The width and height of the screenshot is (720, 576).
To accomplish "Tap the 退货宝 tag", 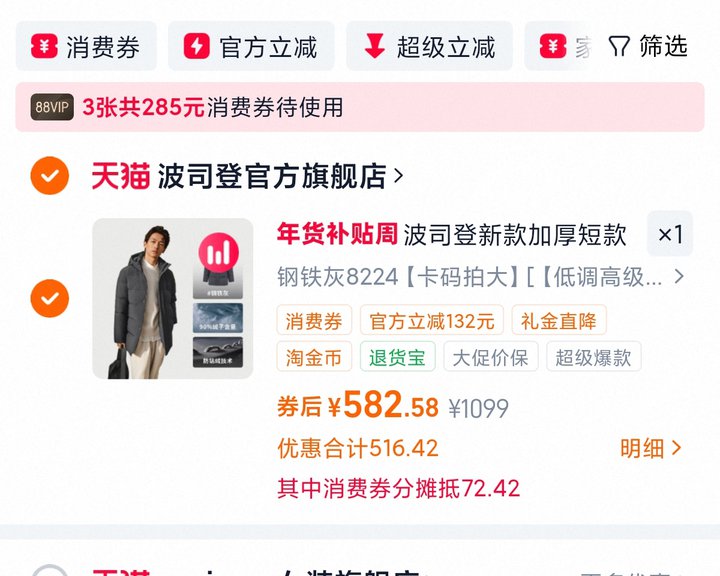I will pyautogui.click(x=397, y=357).
